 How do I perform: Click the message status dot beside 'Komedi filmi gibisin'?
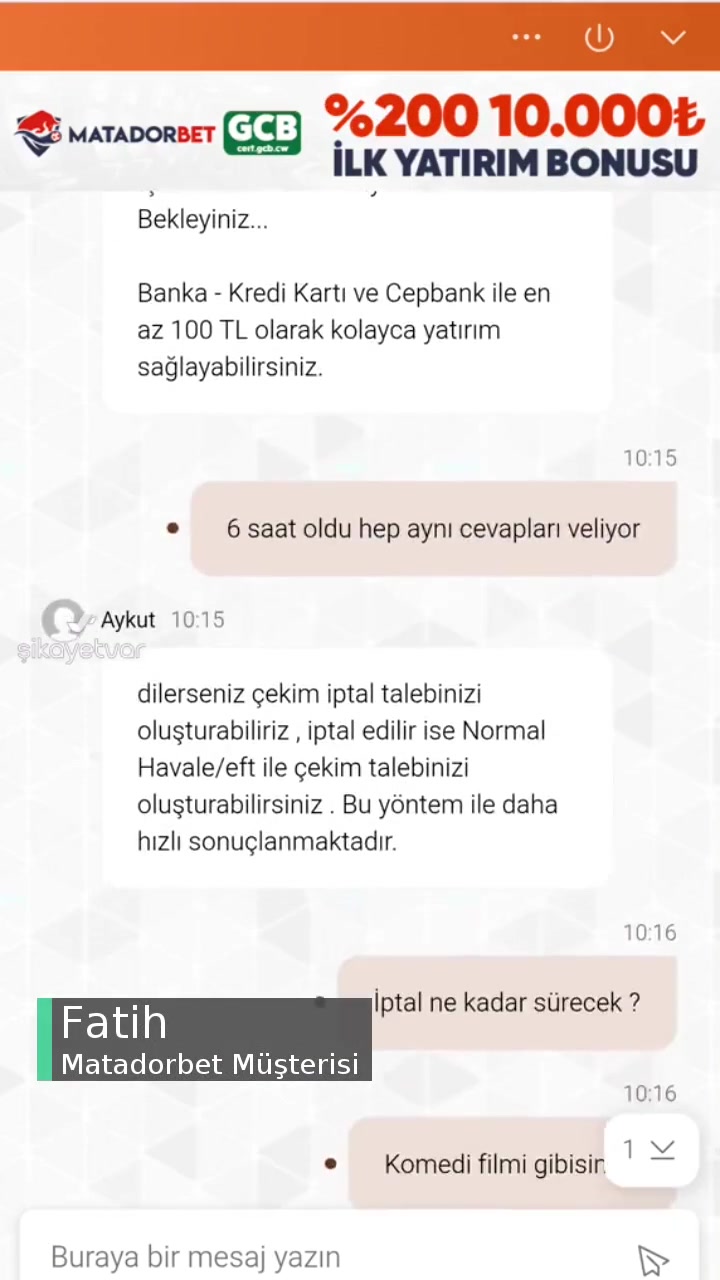(330, 1163)
